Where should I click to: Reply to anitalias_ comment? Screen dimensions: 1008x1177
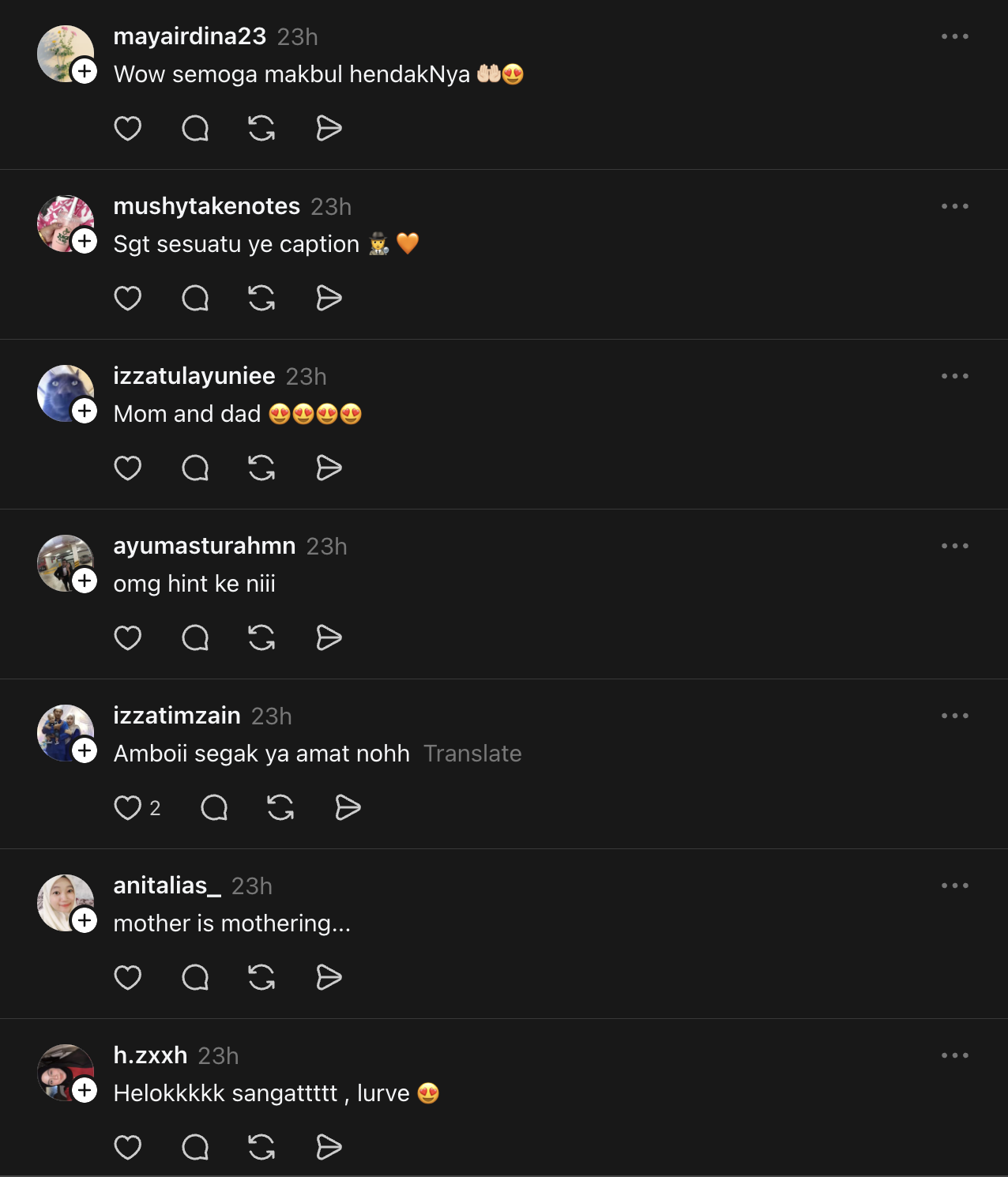click(x=195, y=977)
